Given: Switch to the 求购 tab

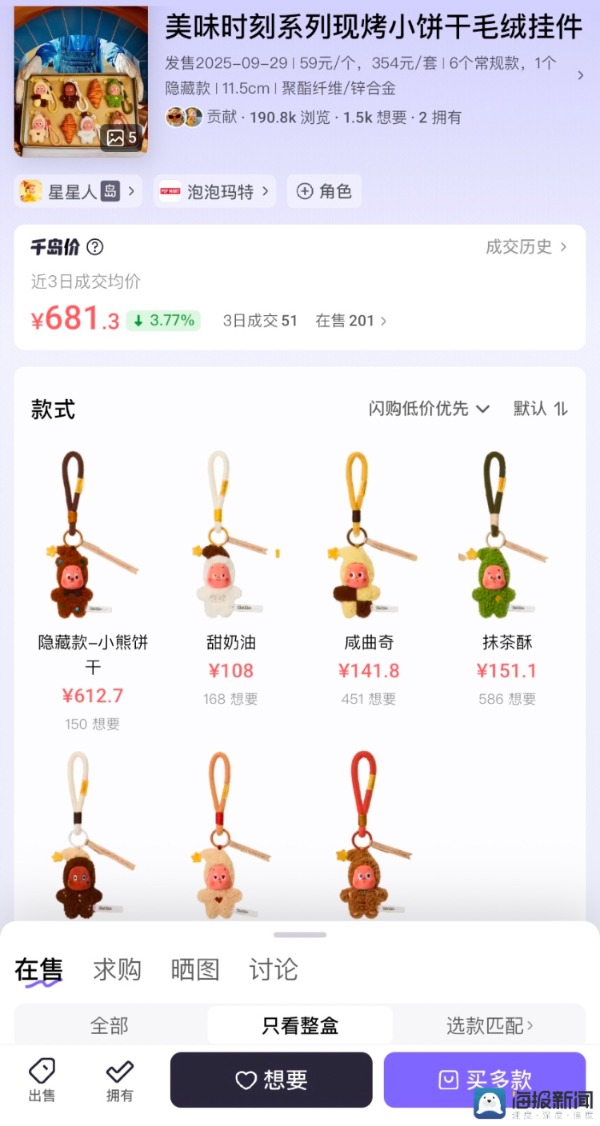Looking at the screenshot, I should [117, 969].
